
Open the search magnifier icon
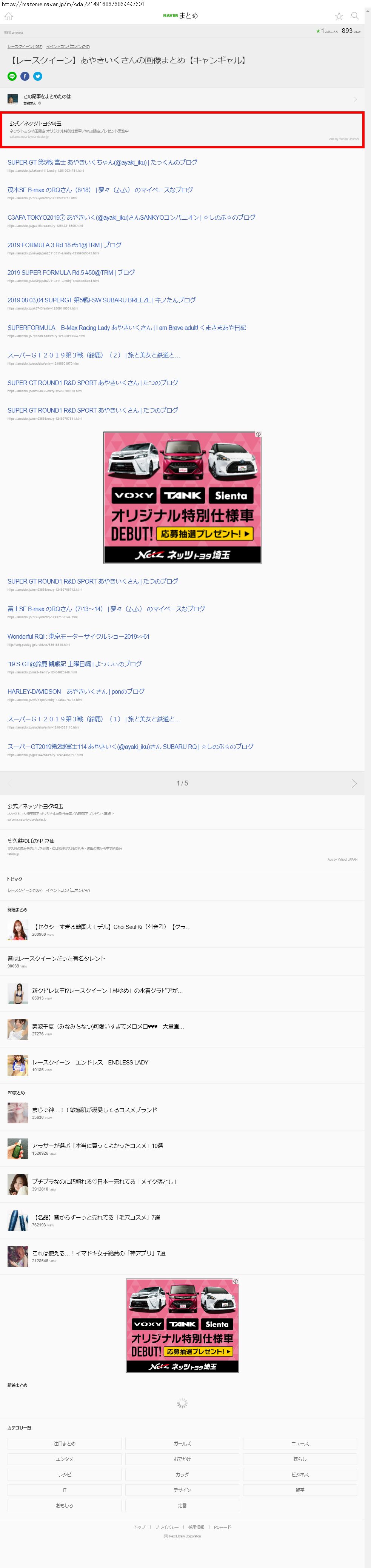(355, 17)
